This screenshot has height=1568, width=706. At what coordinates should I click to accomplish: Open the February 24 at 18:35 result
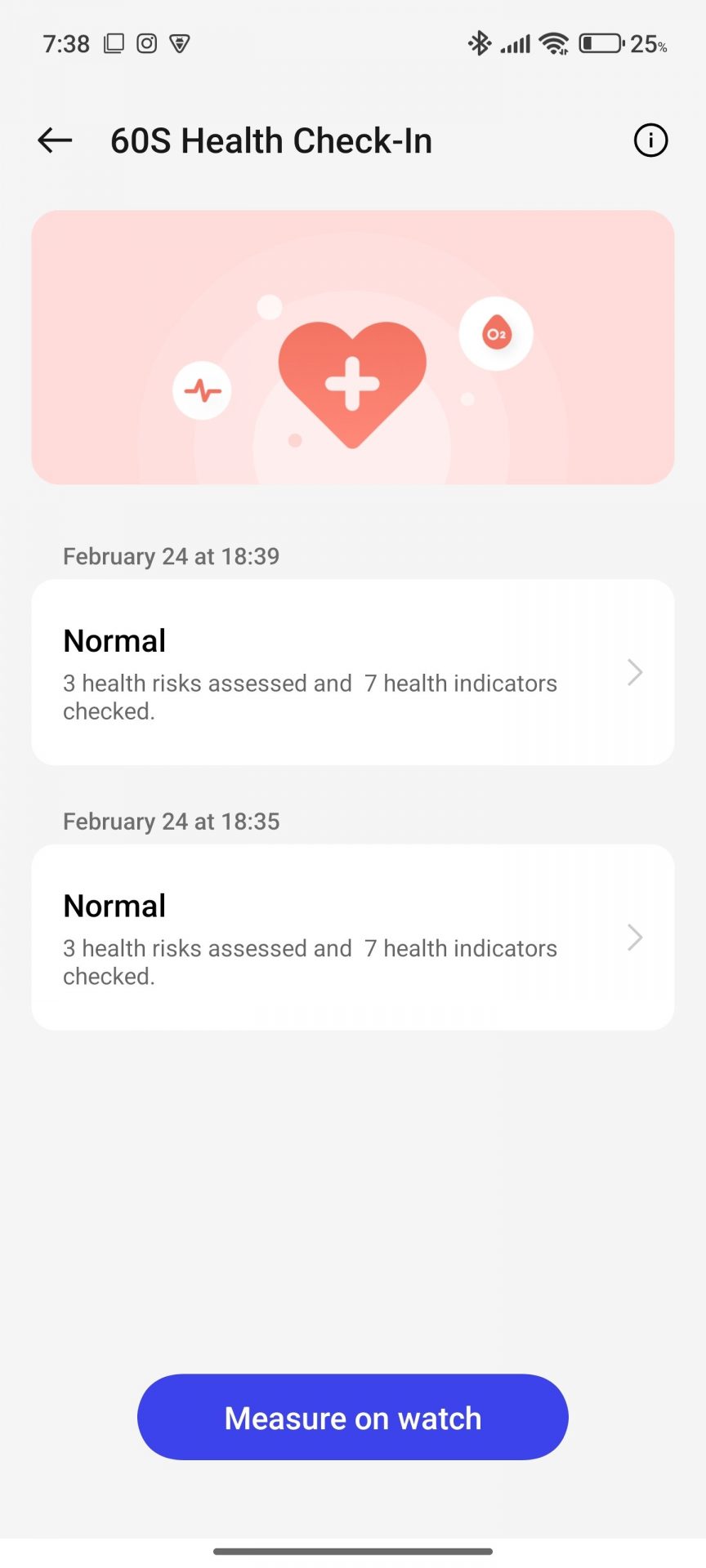pos(352,937)
